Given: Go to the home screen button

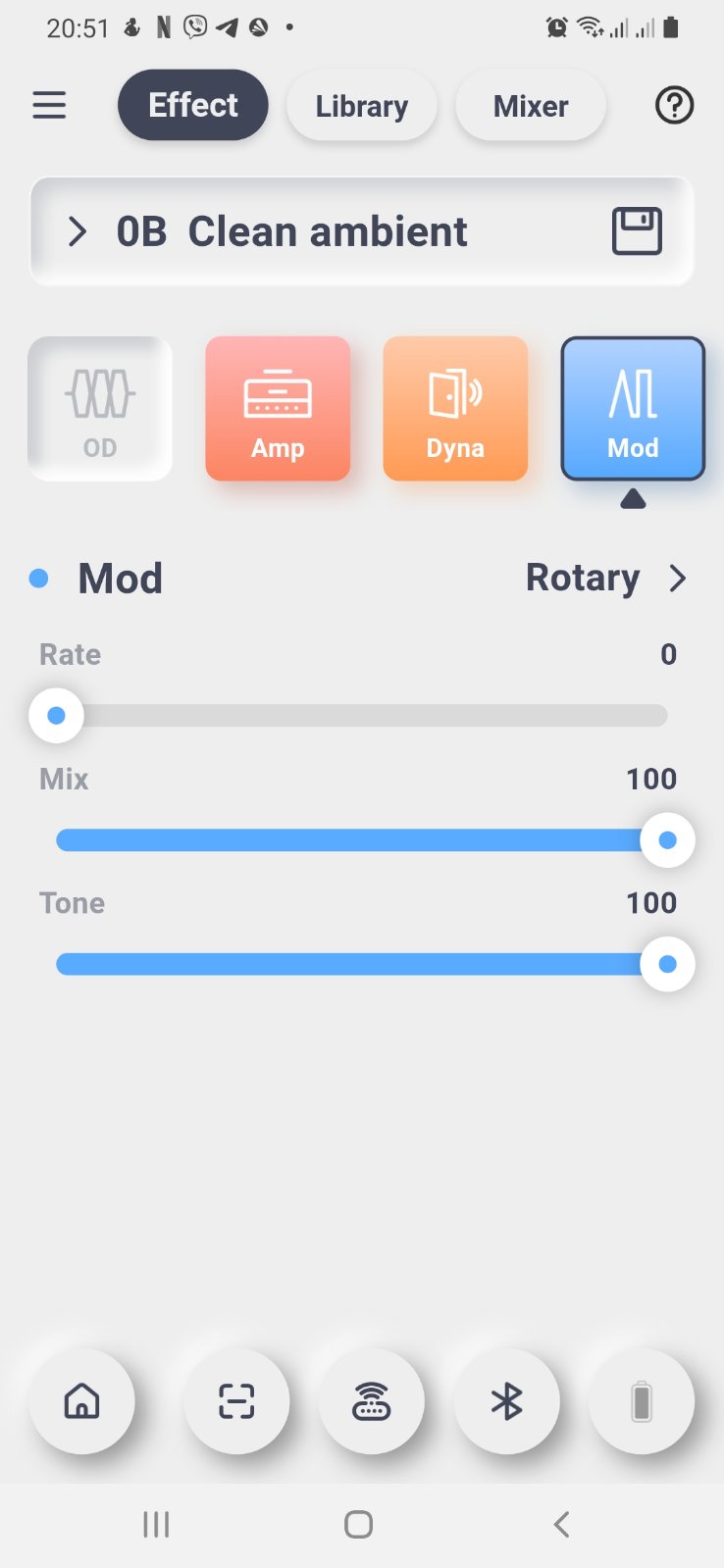Looking at the screenshot, I should pyautogui.click(x=81, y=1401).
